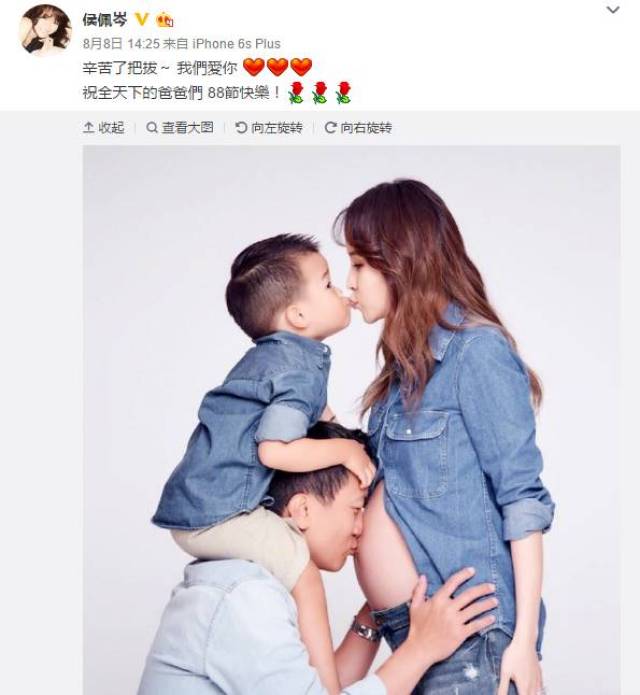Collapse the image with 收起
640x695 pixels.
[104, 127]
